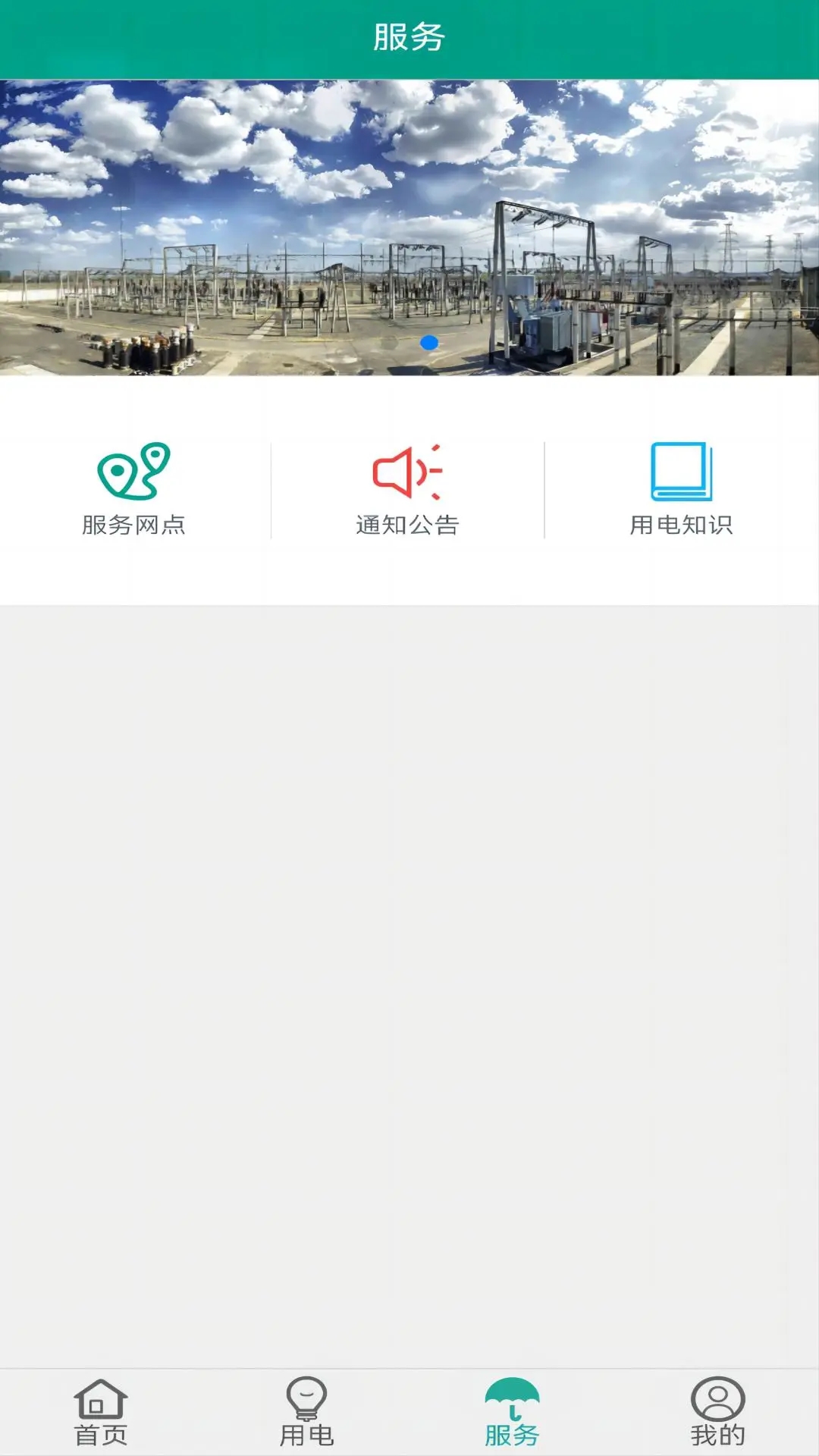This screenshot has width=819, height=1456.
Task: Tap the blue banner page indicator dot
Action: [429, 343]
